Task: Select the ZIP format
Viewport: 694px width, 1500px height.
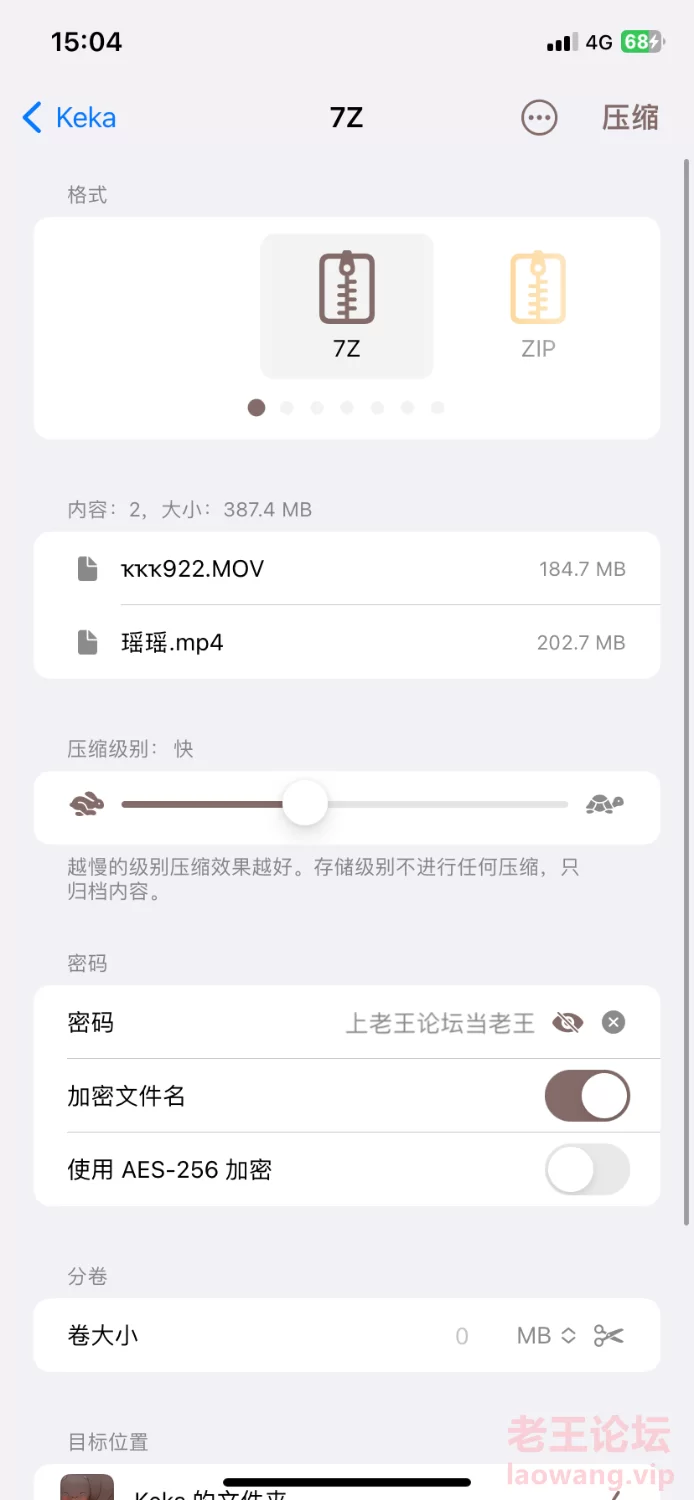Action: 538,306
